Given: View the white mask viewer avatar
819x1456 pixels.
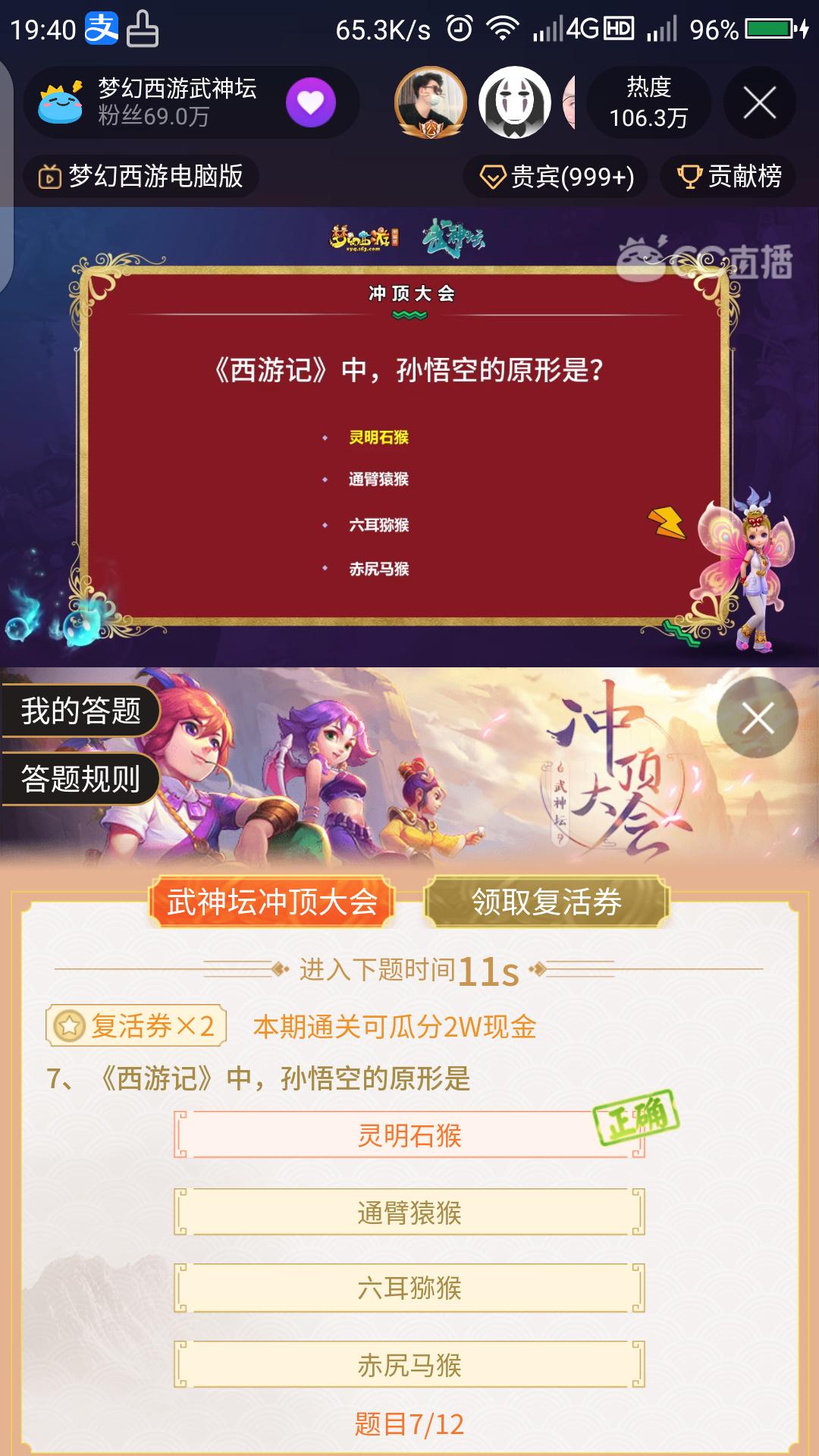Looking at the screenshot, I should click(515, 102).
